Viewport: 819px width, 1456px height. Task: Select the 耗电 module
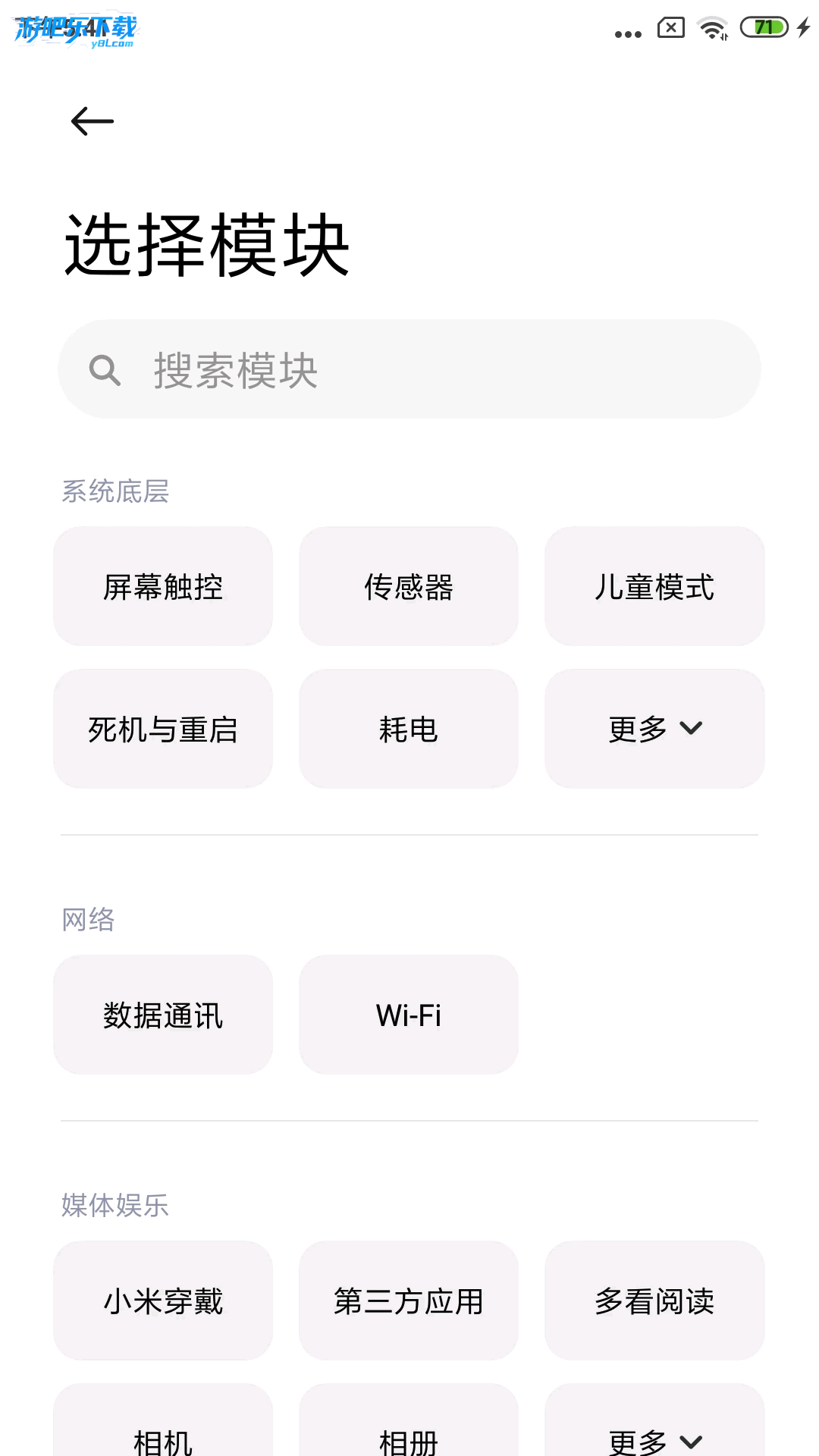click(409, 729)
